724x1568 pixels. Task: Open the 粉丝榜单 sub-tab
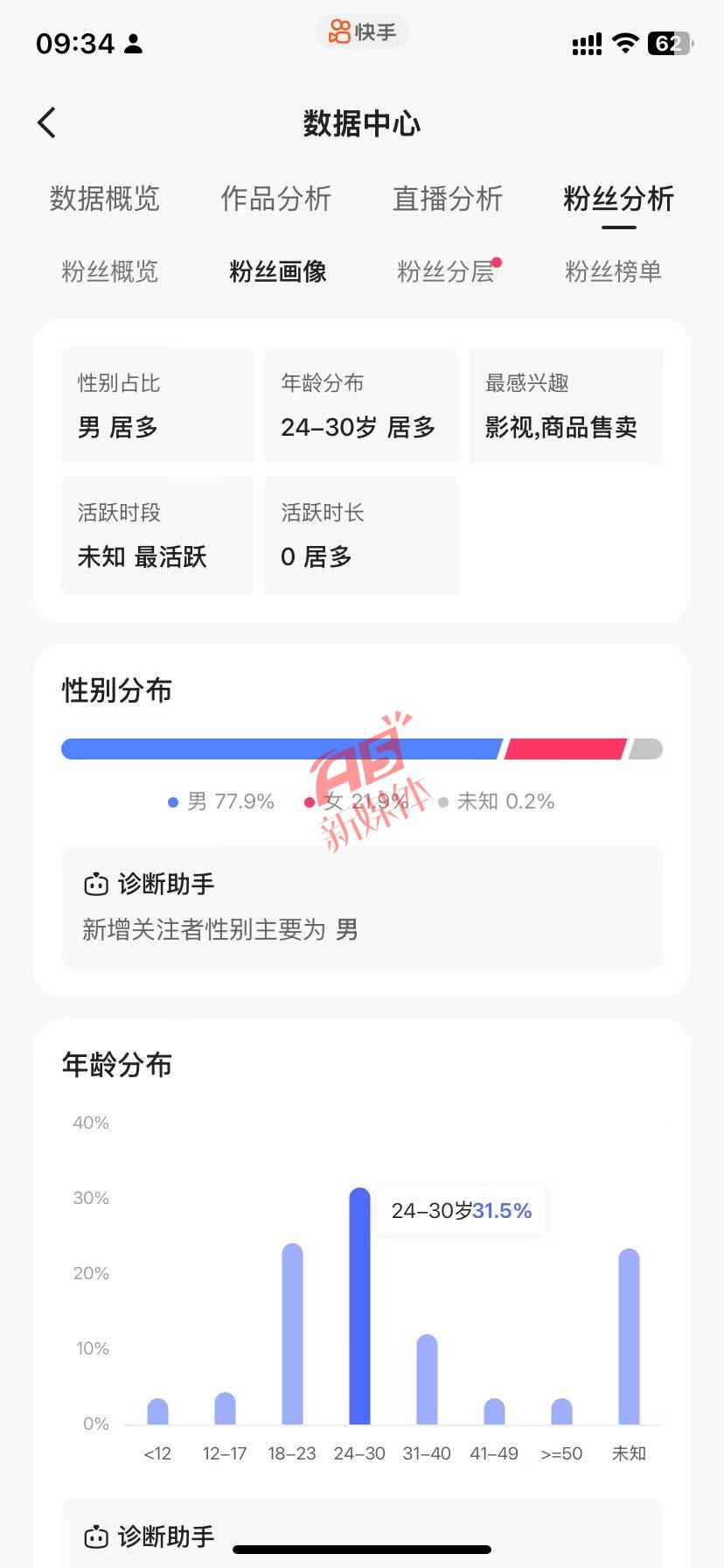tap(614, 271)
